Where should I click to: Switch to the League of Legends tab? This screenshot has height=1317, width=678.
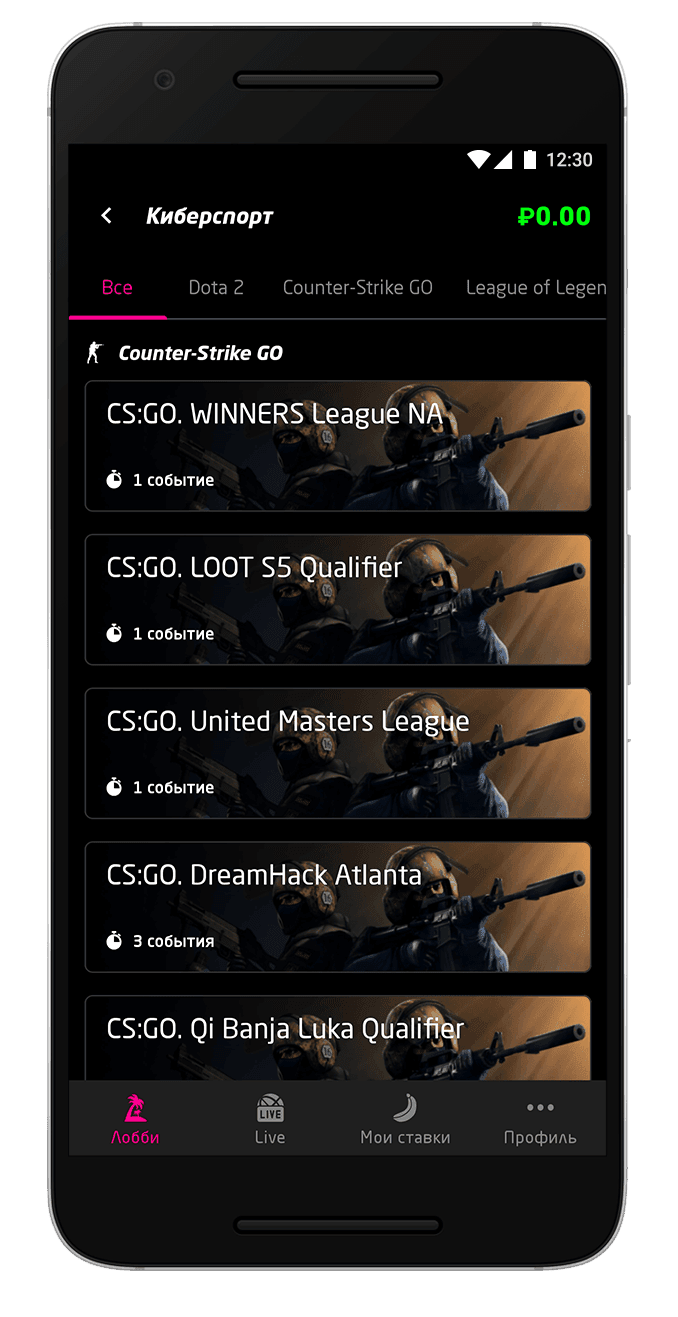[535, 288]
